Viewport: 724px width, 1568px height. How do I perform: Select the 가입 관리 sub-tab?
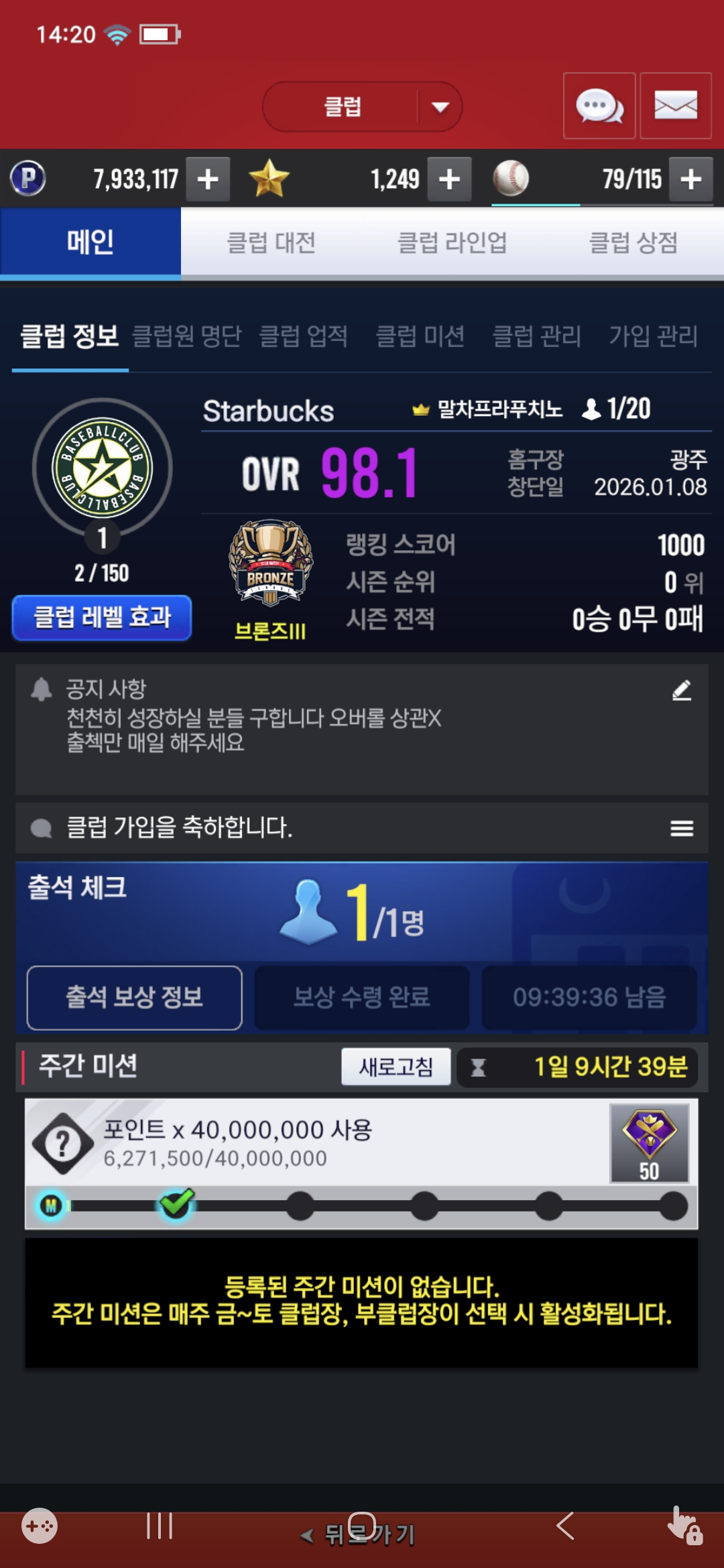click(653, 336)
